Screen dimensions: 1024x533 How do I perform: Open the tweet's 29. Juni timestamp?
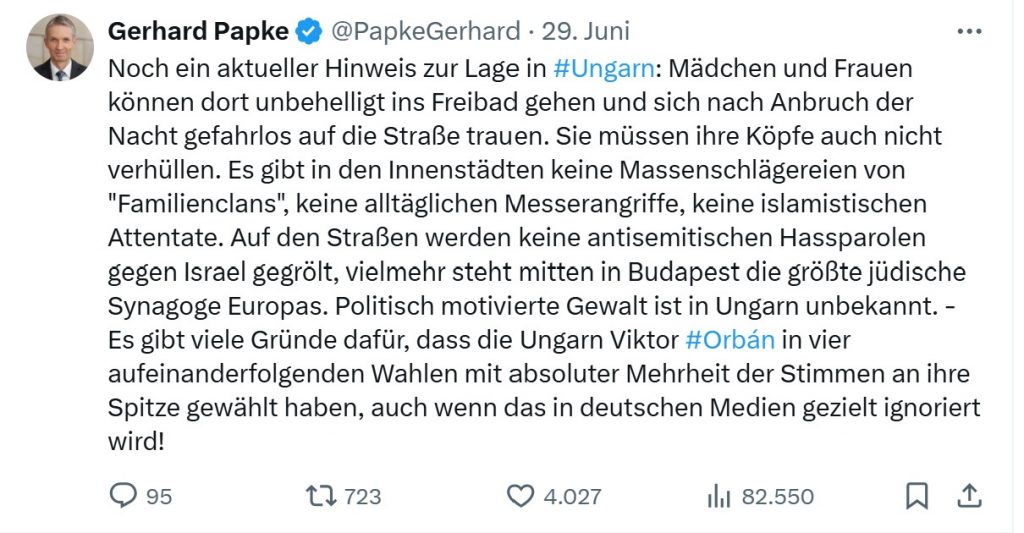pos(586,32)
